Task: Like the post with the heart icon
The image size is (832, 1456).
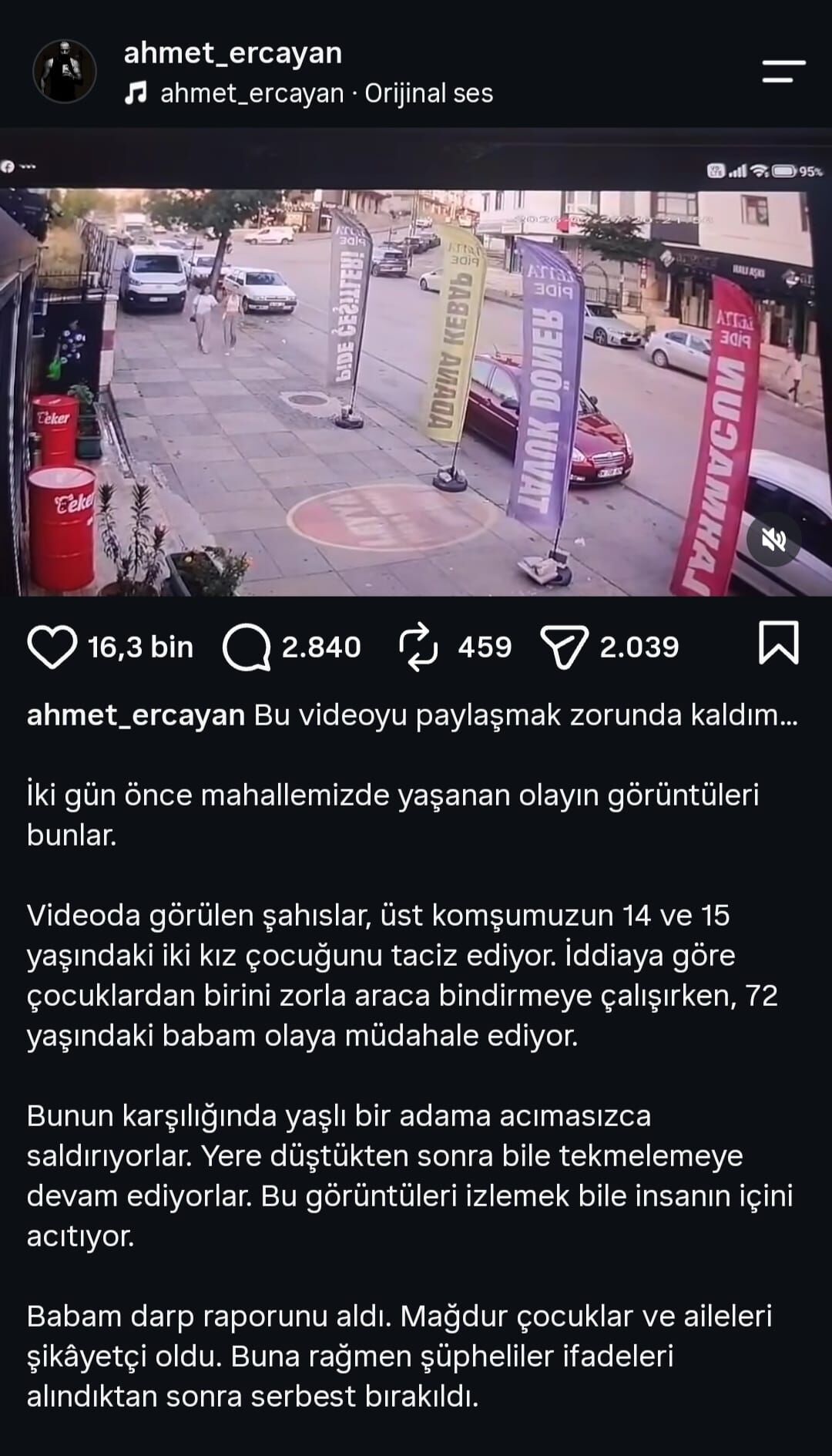Action: pos(52,647)
